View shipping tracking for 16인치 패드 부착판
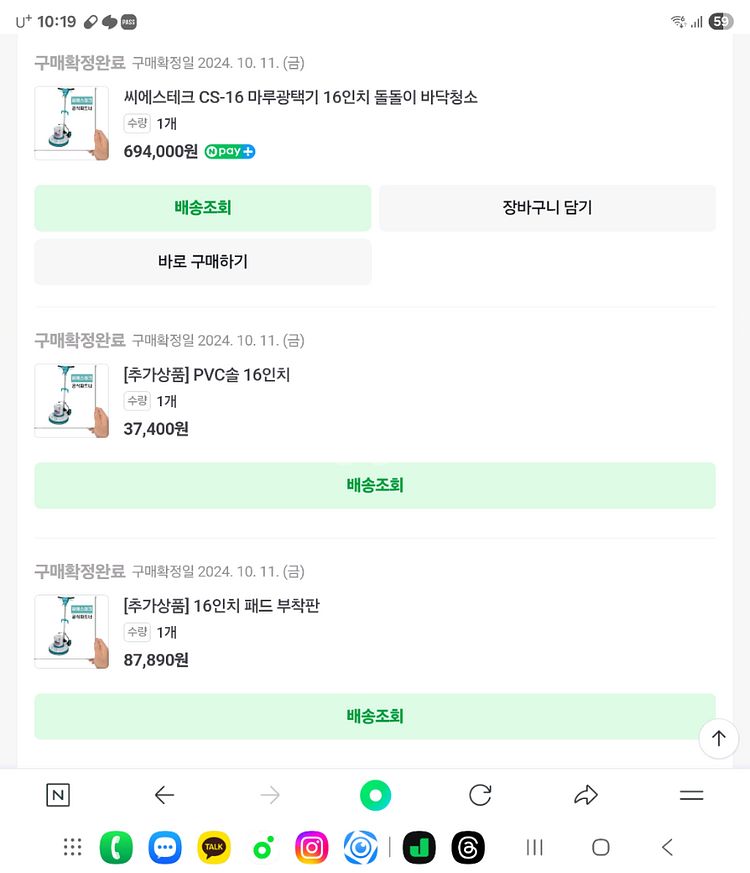750x873 pixels. (x=375, y=716)
